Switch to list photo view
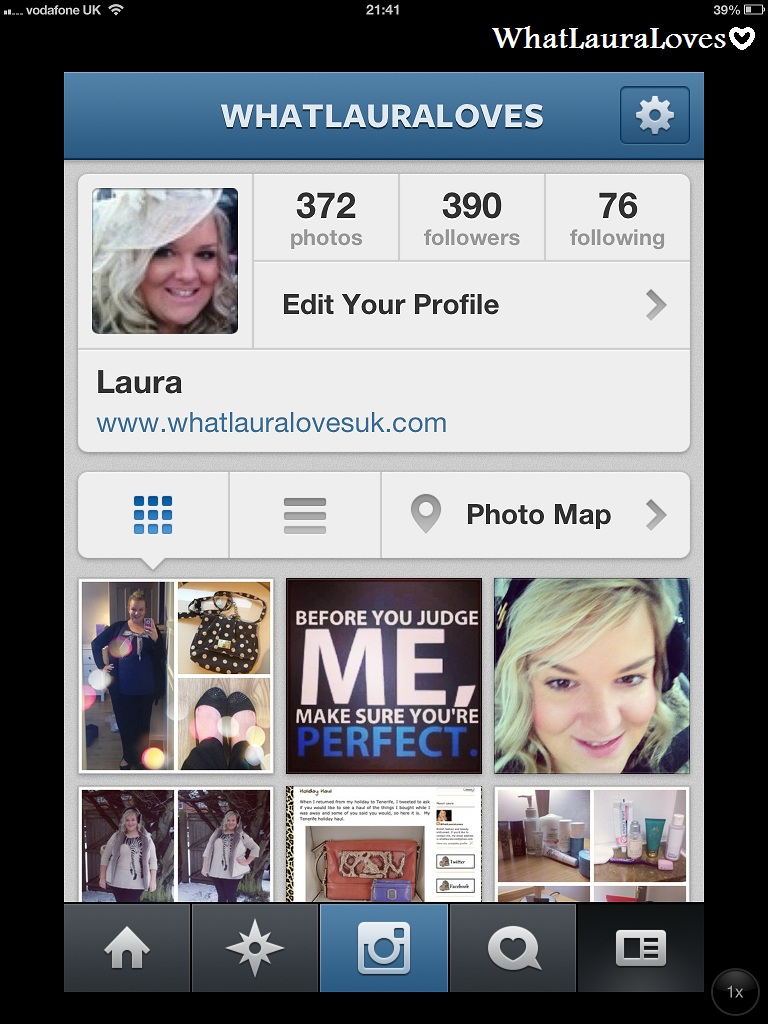The height and width of the screenshot is (1024, 768). (305, 515)
